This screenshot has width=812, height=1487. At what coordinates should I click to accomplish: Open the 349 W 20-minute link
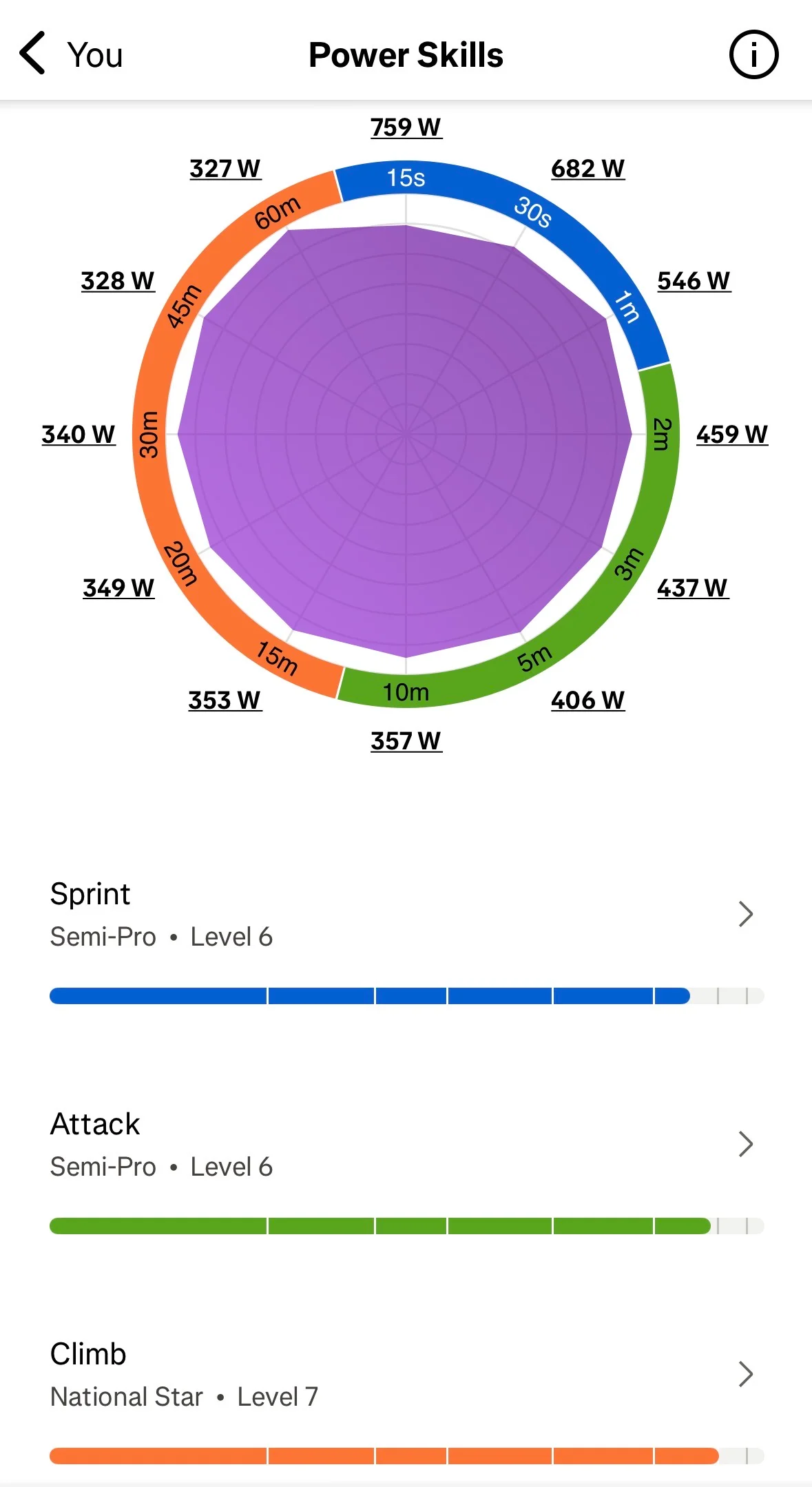tap(118, 588)
